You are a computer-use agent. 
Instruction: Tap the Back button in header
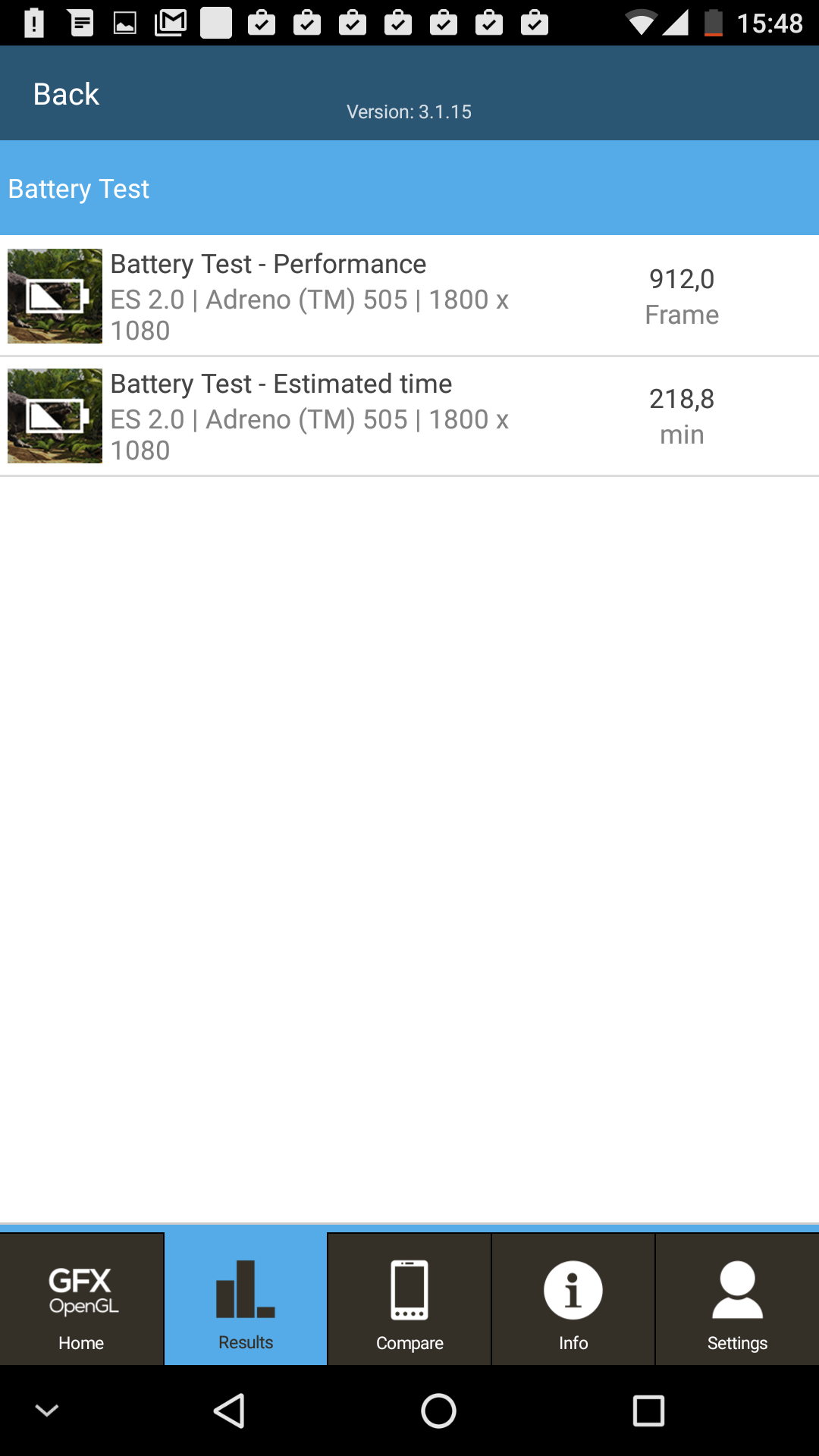pos(66,94)
